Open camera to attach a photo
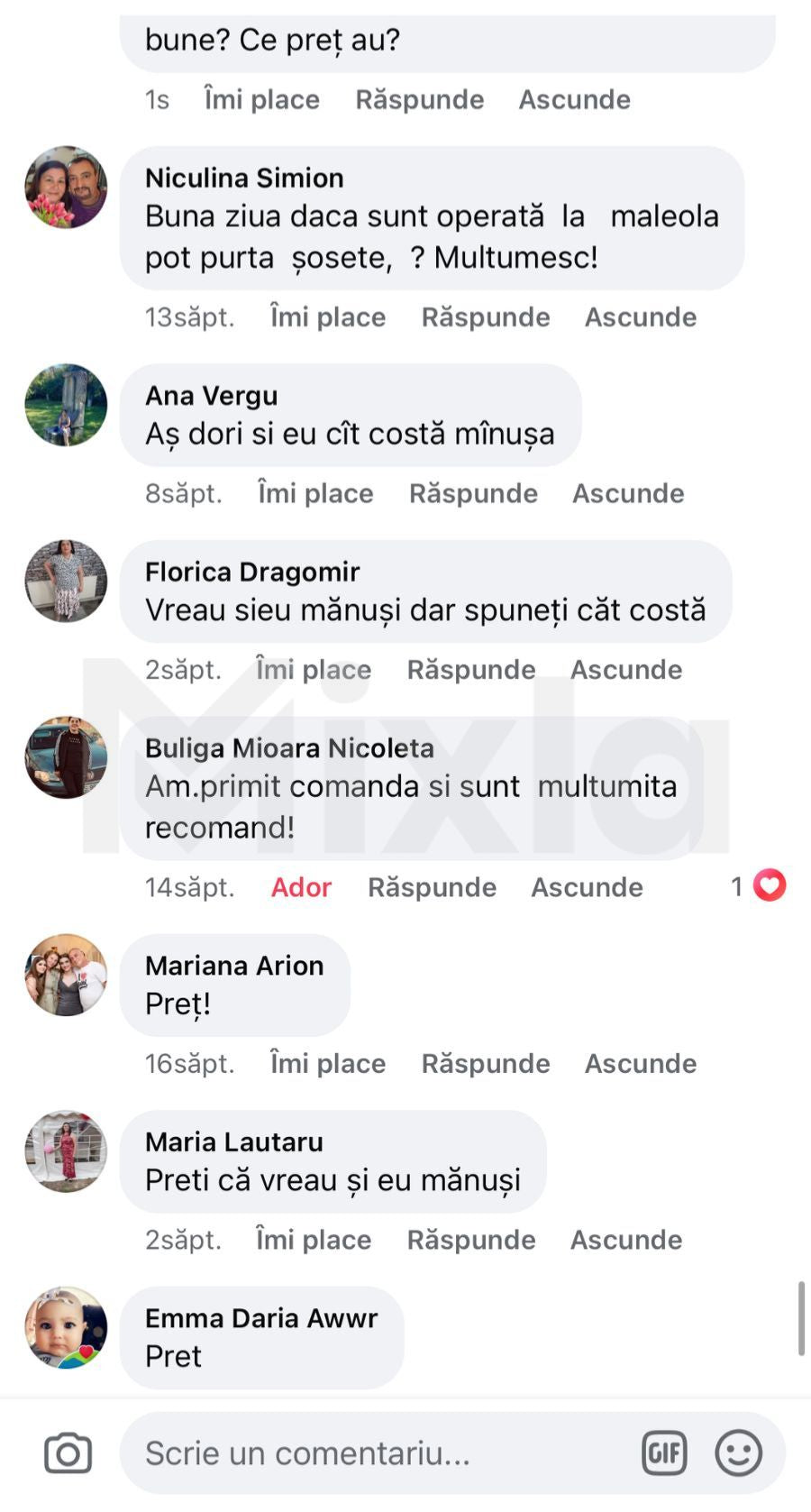 (x=68, y=1453)
